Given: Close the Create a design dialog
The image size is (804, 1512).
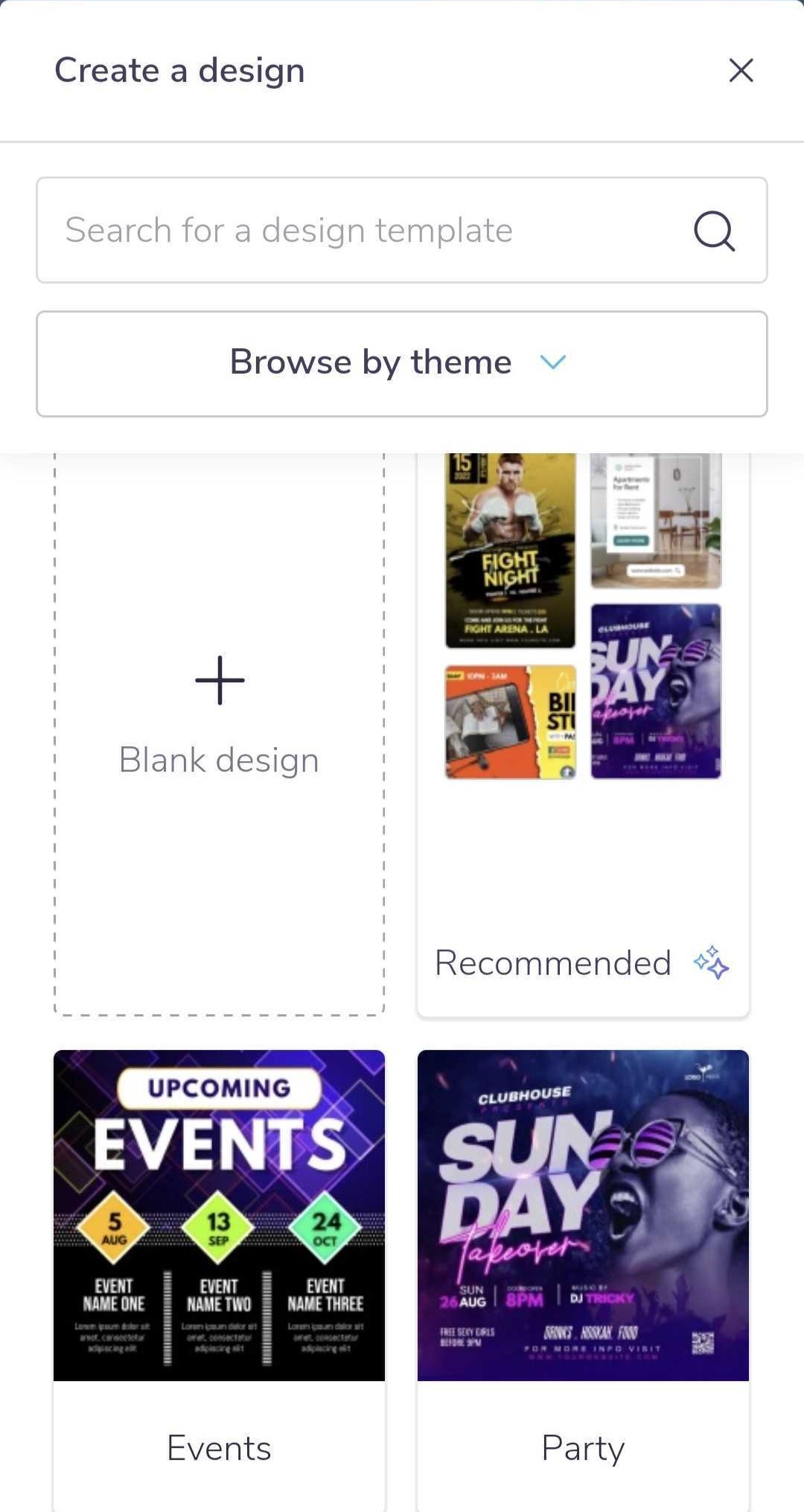Looking at the screenshot, I should tap(741, 71).
